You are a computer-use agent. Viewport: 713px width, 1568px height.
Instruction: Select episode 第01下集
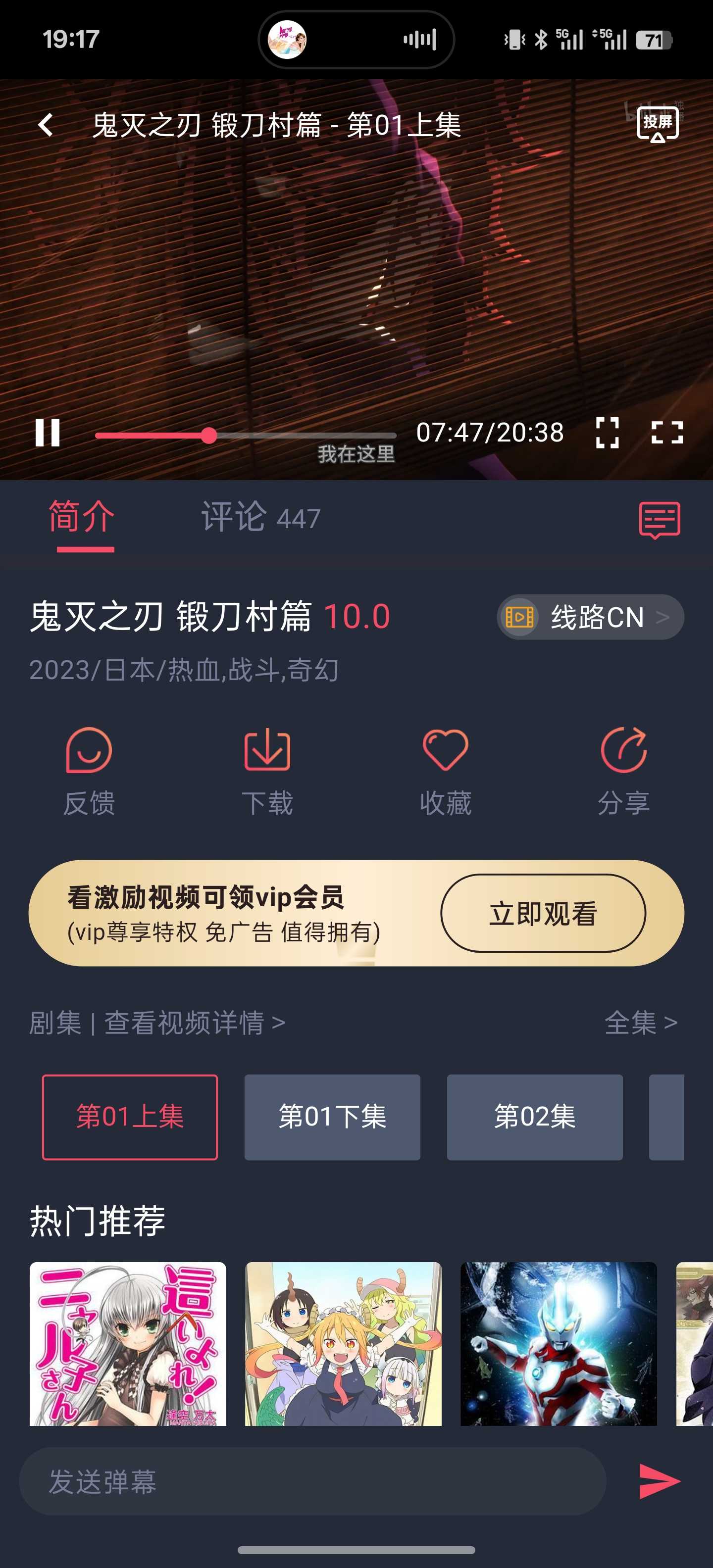[332, 1117]
